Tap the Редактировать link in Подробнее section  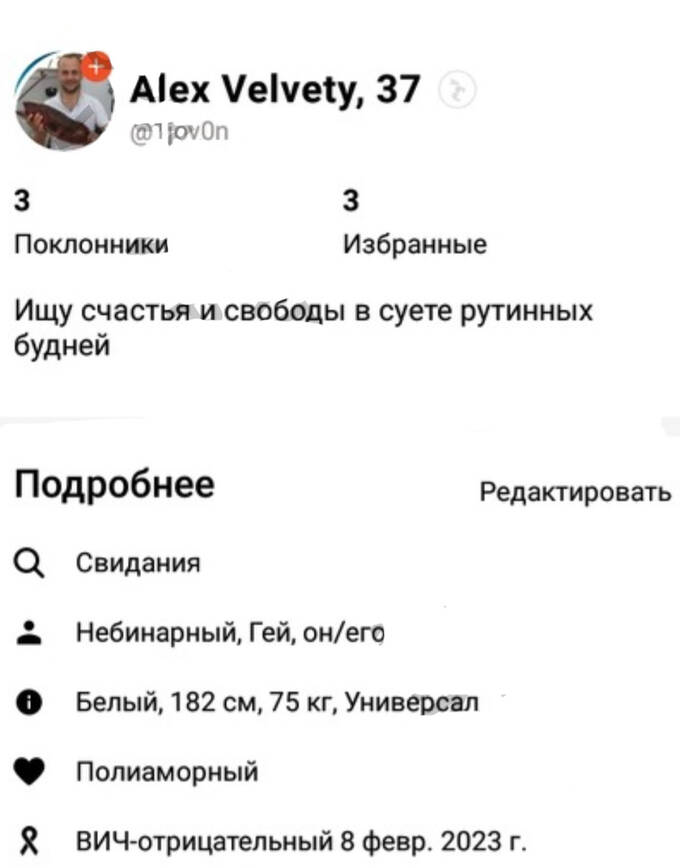[574, 493]
